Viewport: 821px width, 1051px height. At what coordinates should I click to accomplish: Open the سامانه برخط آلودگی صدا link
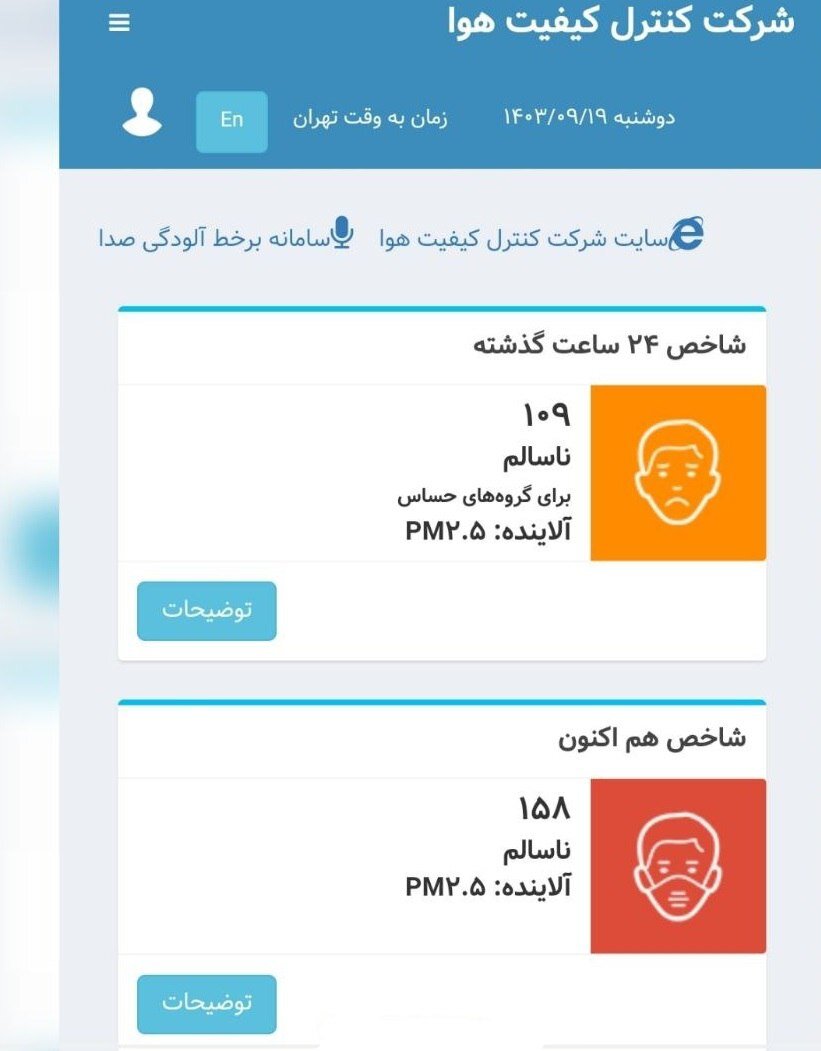(x=225, y=238)
